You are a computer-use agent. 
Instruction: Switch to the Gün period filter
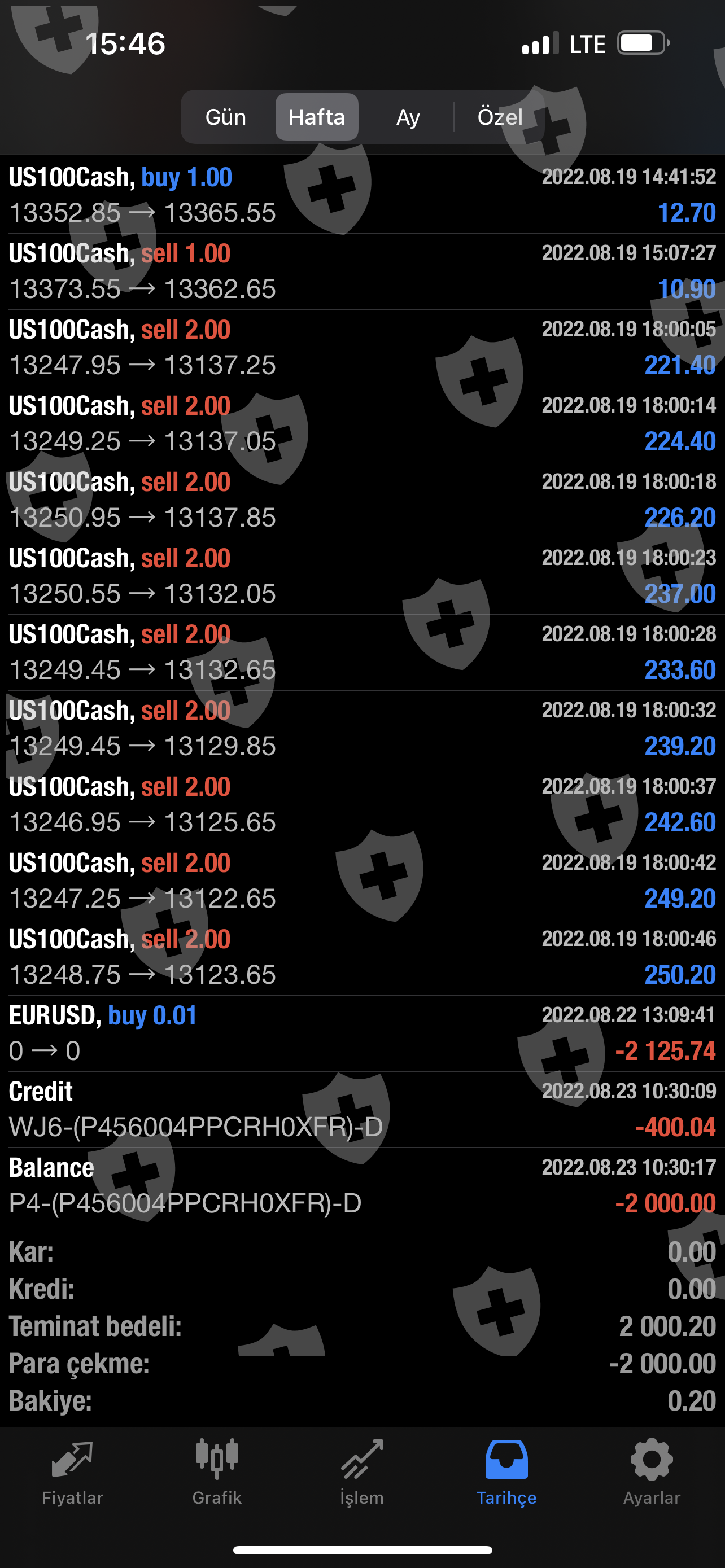tap(225, 117)
